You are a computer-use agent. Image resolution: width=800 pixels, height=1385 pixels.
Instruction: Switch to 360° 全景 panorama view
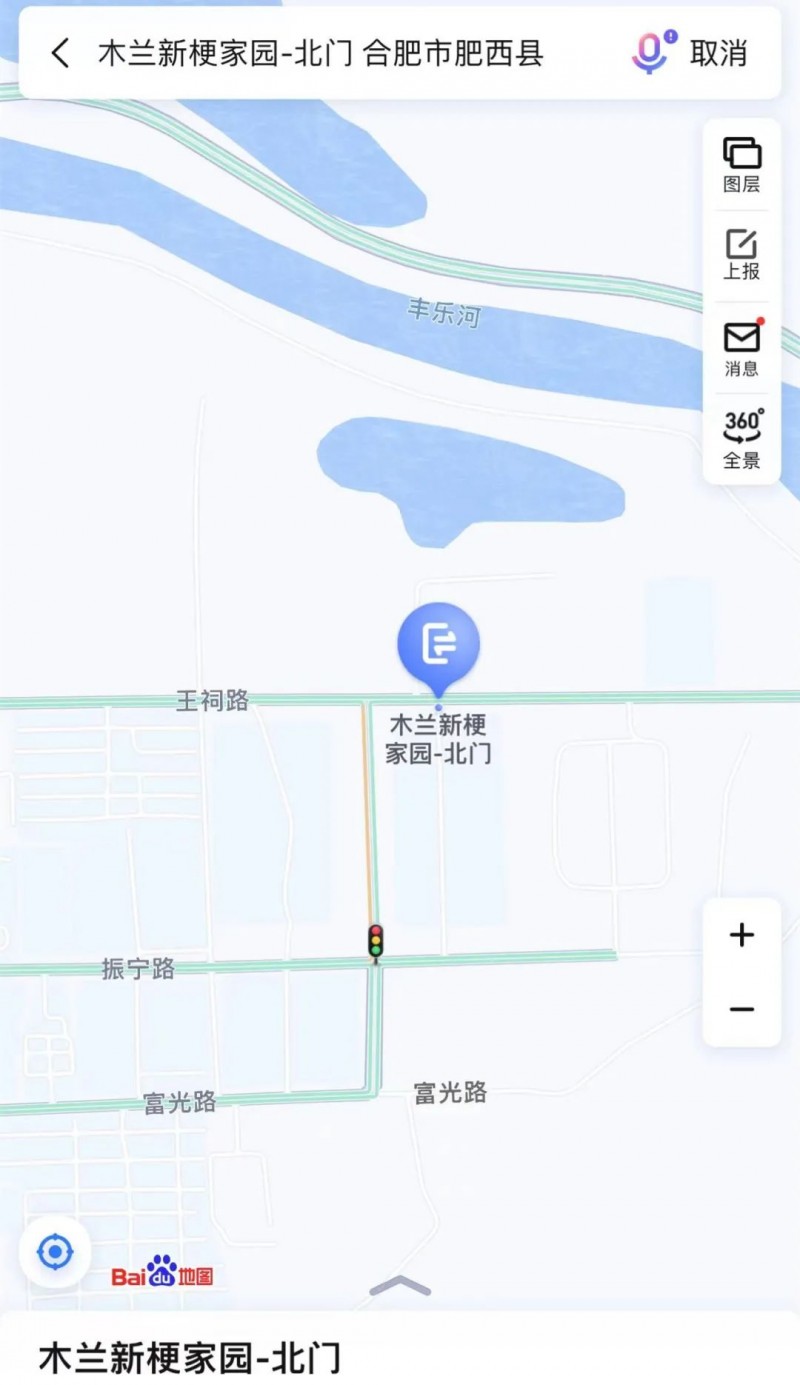742,440
